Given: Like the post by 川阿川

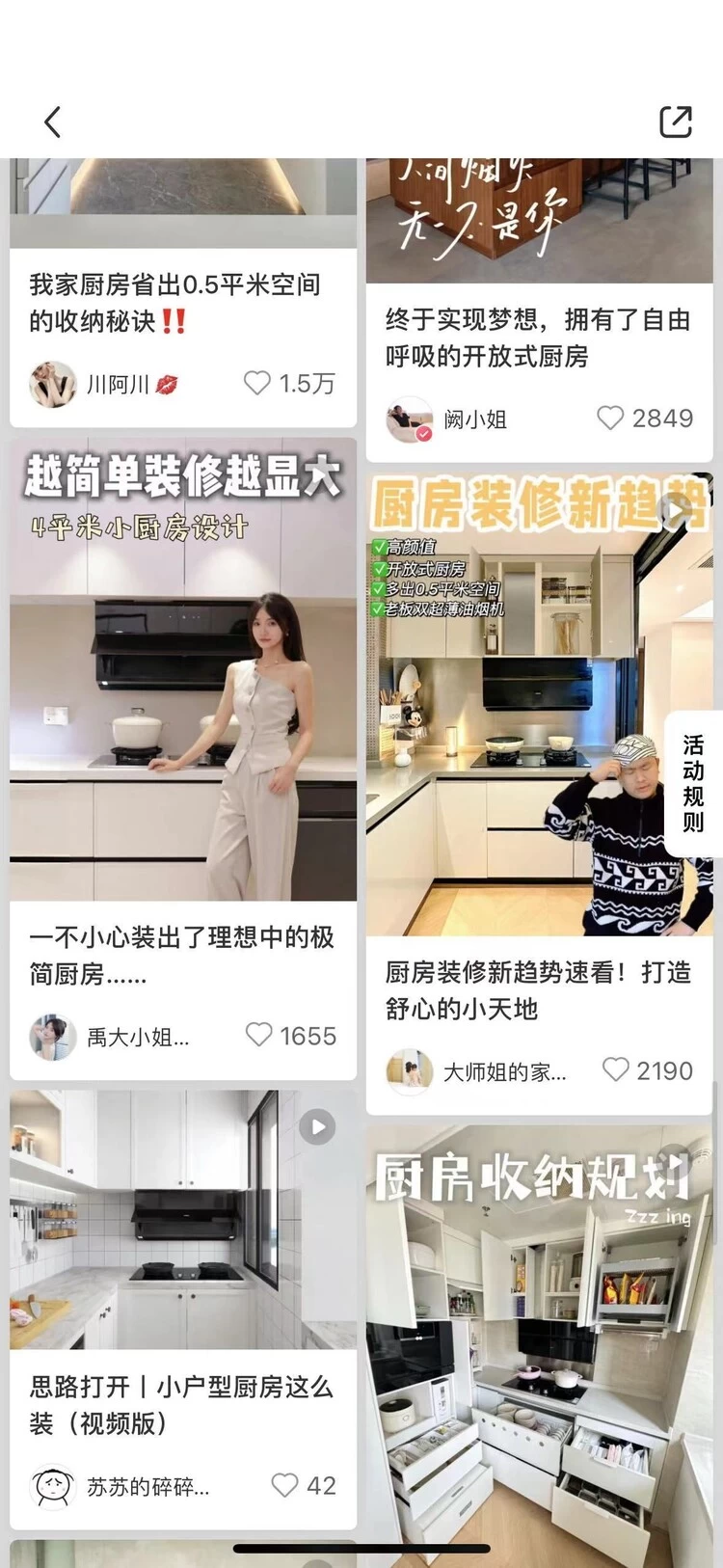Looking at the screenshot, I should 257,383.
